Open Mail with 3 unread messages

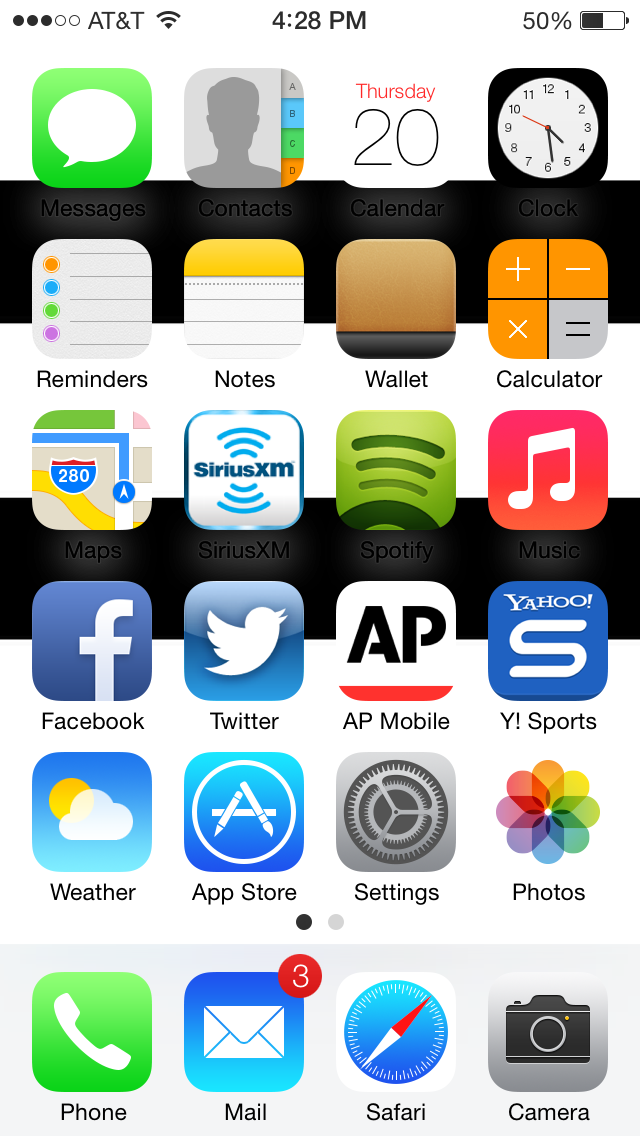click(244, 1032)
